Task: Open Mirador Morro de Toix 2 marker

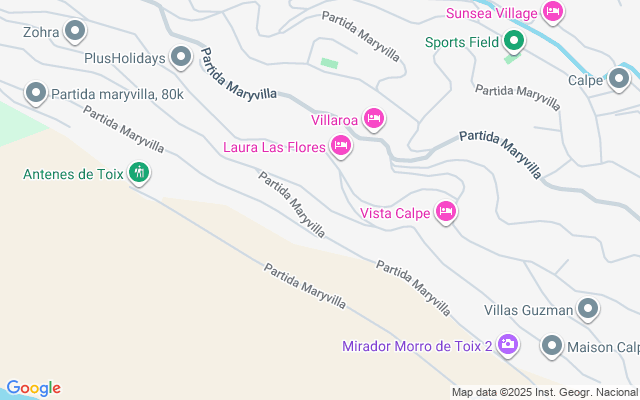Action: 508,346
